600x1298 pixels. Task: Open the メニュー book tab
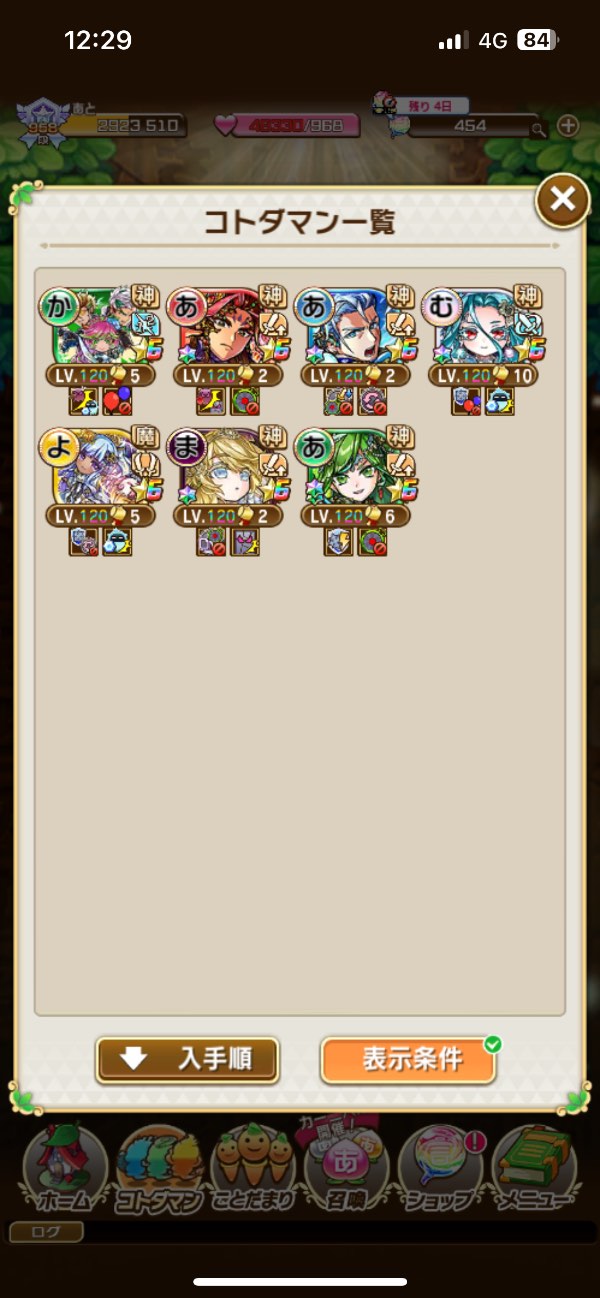pos(535,1170)
